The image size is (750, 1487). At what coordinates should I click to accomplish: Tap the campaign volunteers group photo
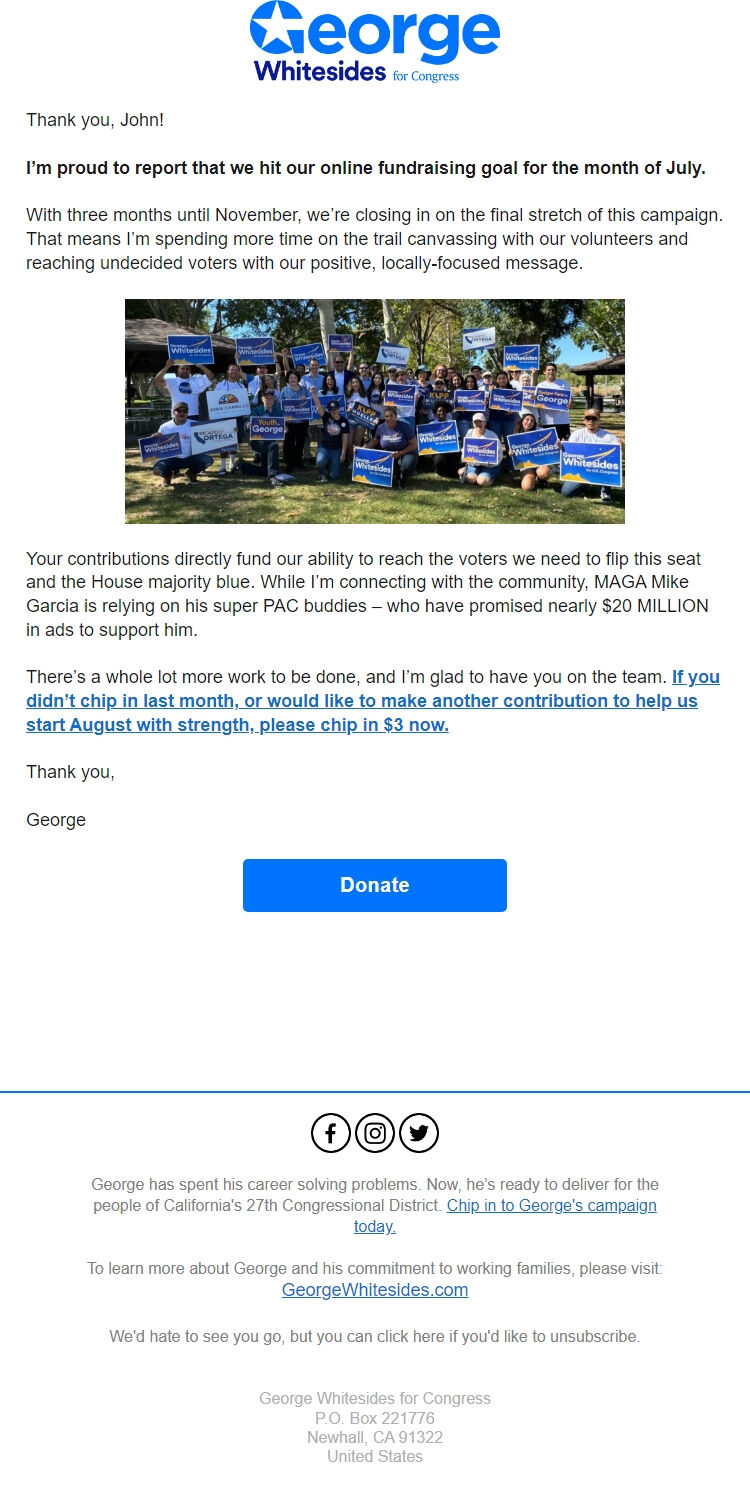[x=375, y=411]
